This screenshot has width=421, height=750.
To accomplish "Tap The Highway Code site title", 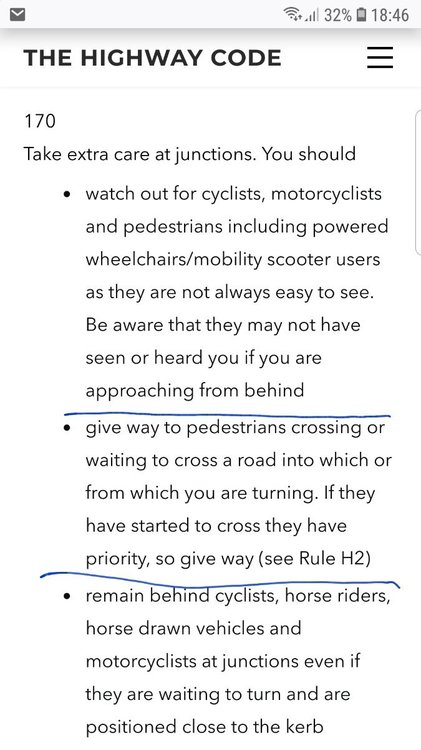I will (152, 58).
